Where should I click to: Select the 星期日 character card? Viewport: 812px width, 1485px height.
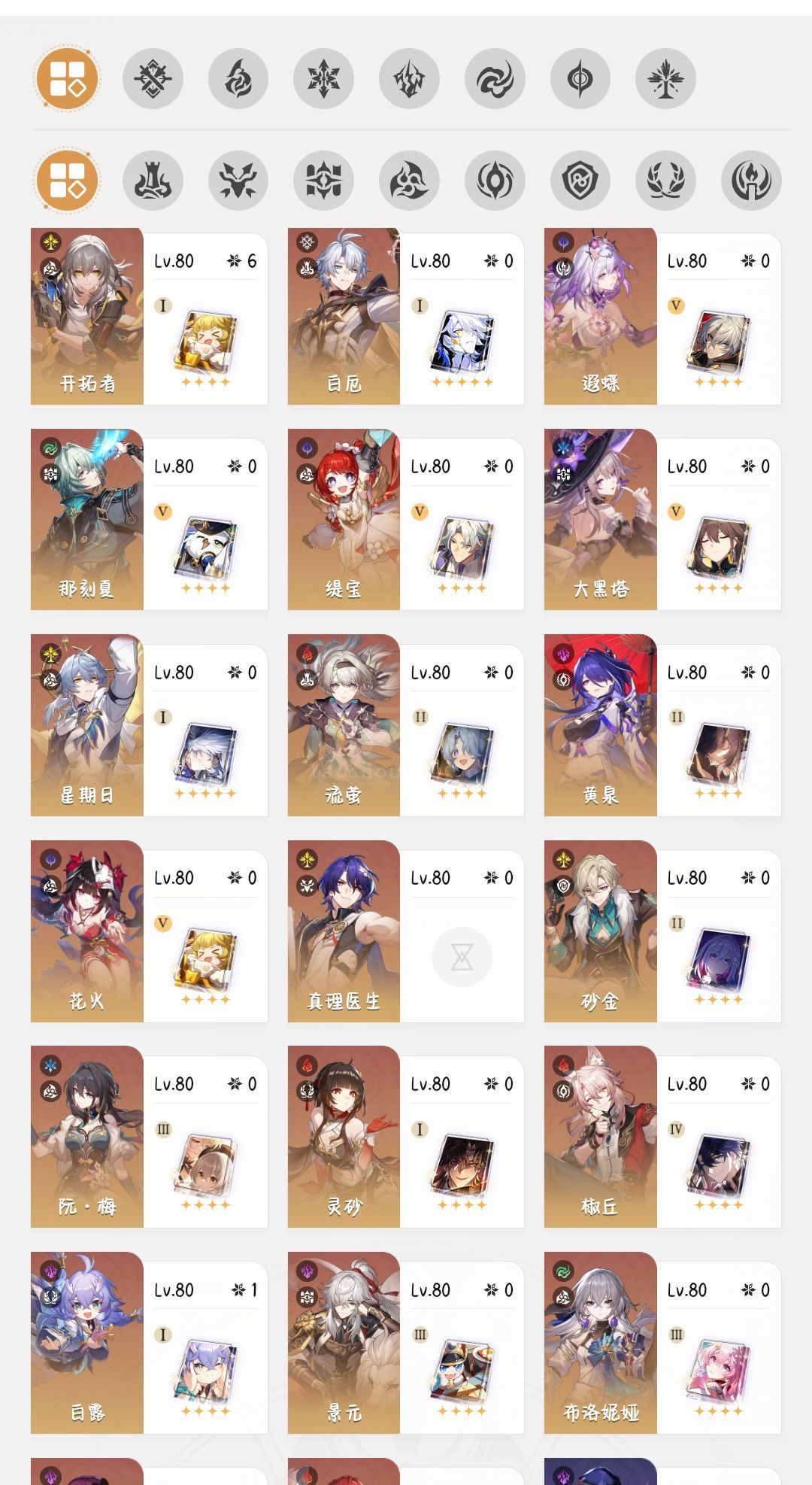tap(149, 726)
